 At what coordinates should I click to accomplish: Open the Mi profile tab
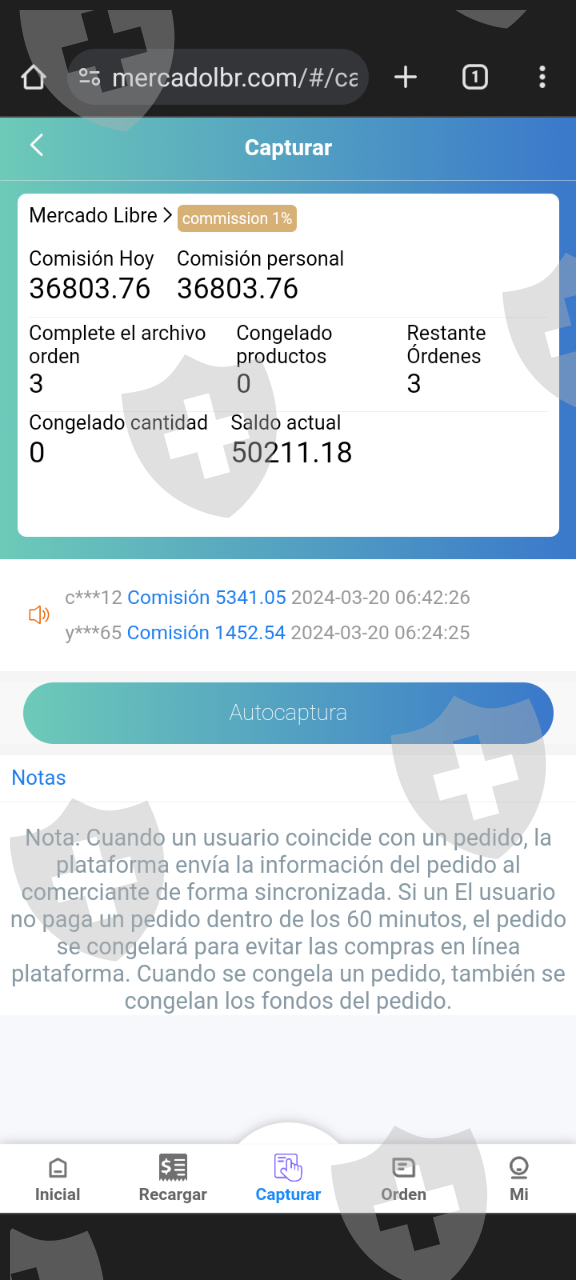click(x=519, y=1178)
